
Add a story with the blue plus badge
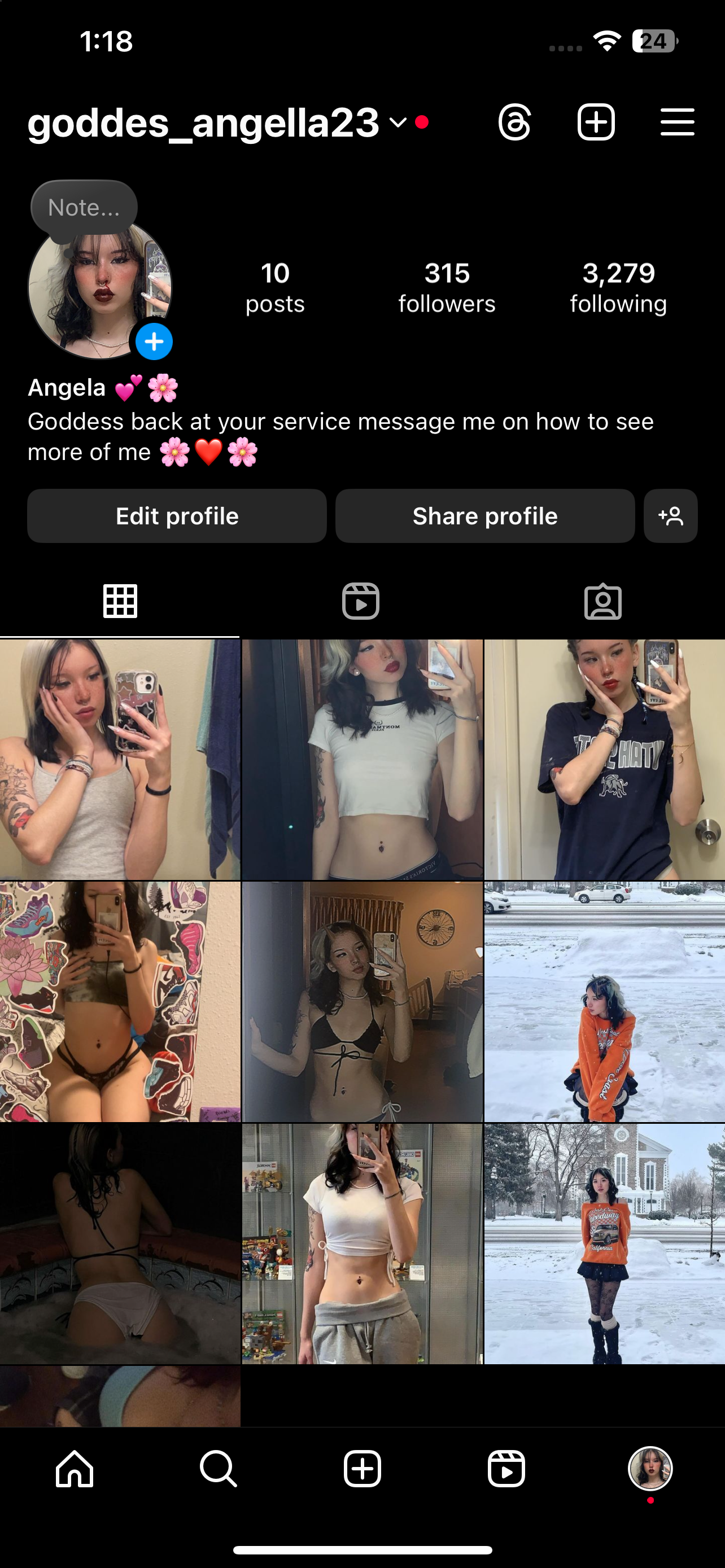click(x=154, y=341)
